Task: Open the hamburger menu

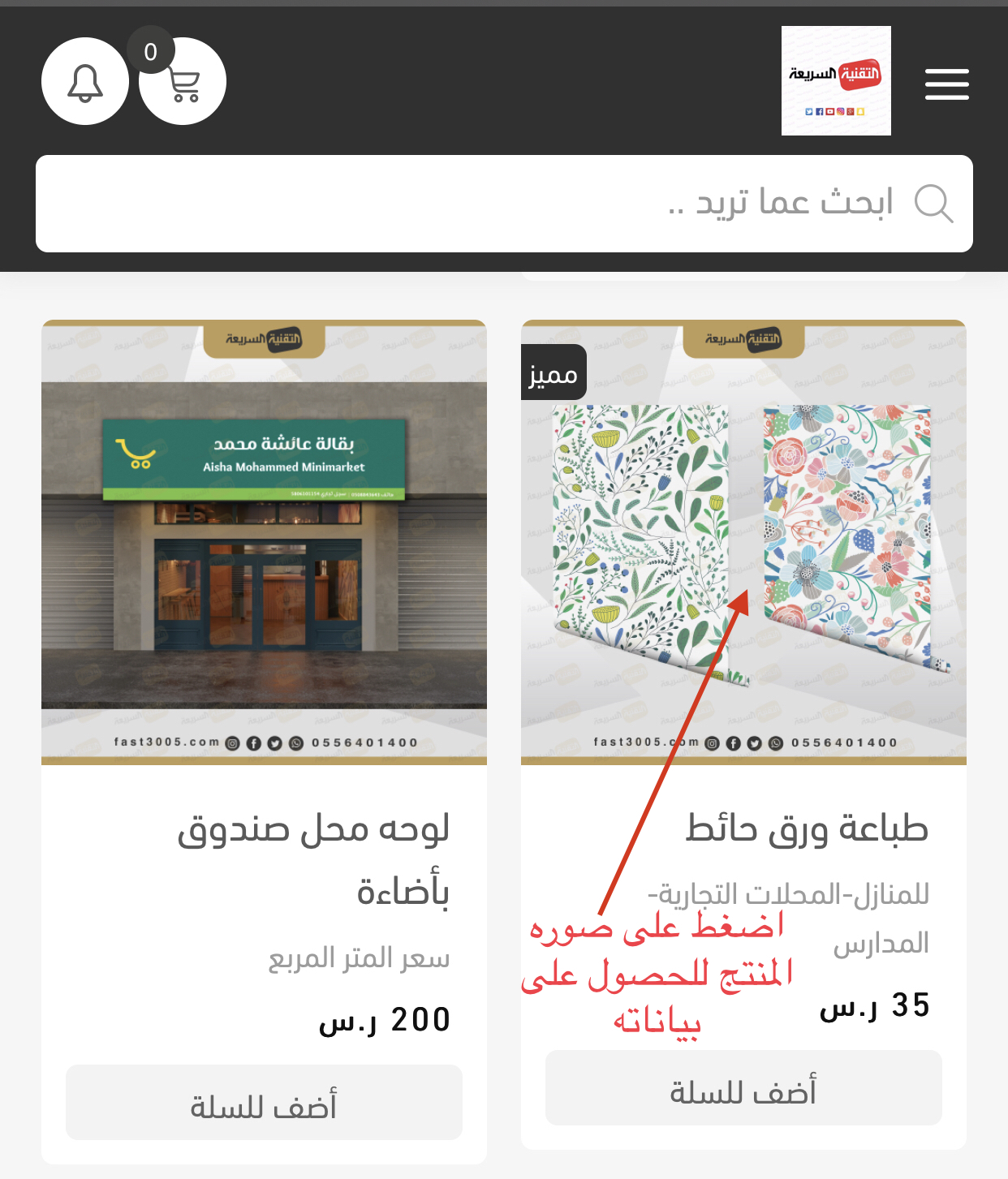Action: tap(946, 84)
